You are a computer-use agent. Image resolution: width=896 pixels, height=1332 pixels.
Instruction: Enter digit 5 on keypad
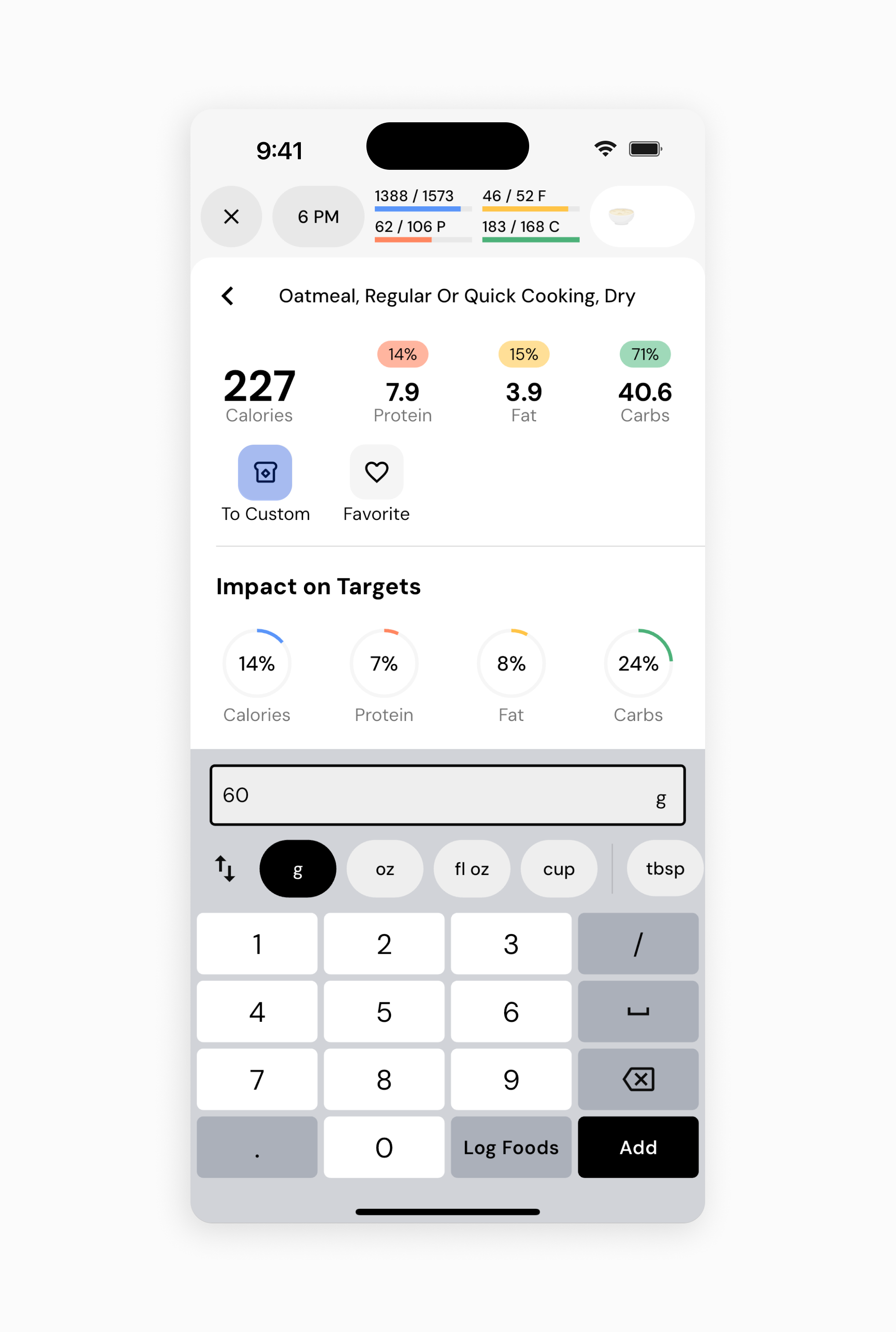click(x=384, y=1011)
